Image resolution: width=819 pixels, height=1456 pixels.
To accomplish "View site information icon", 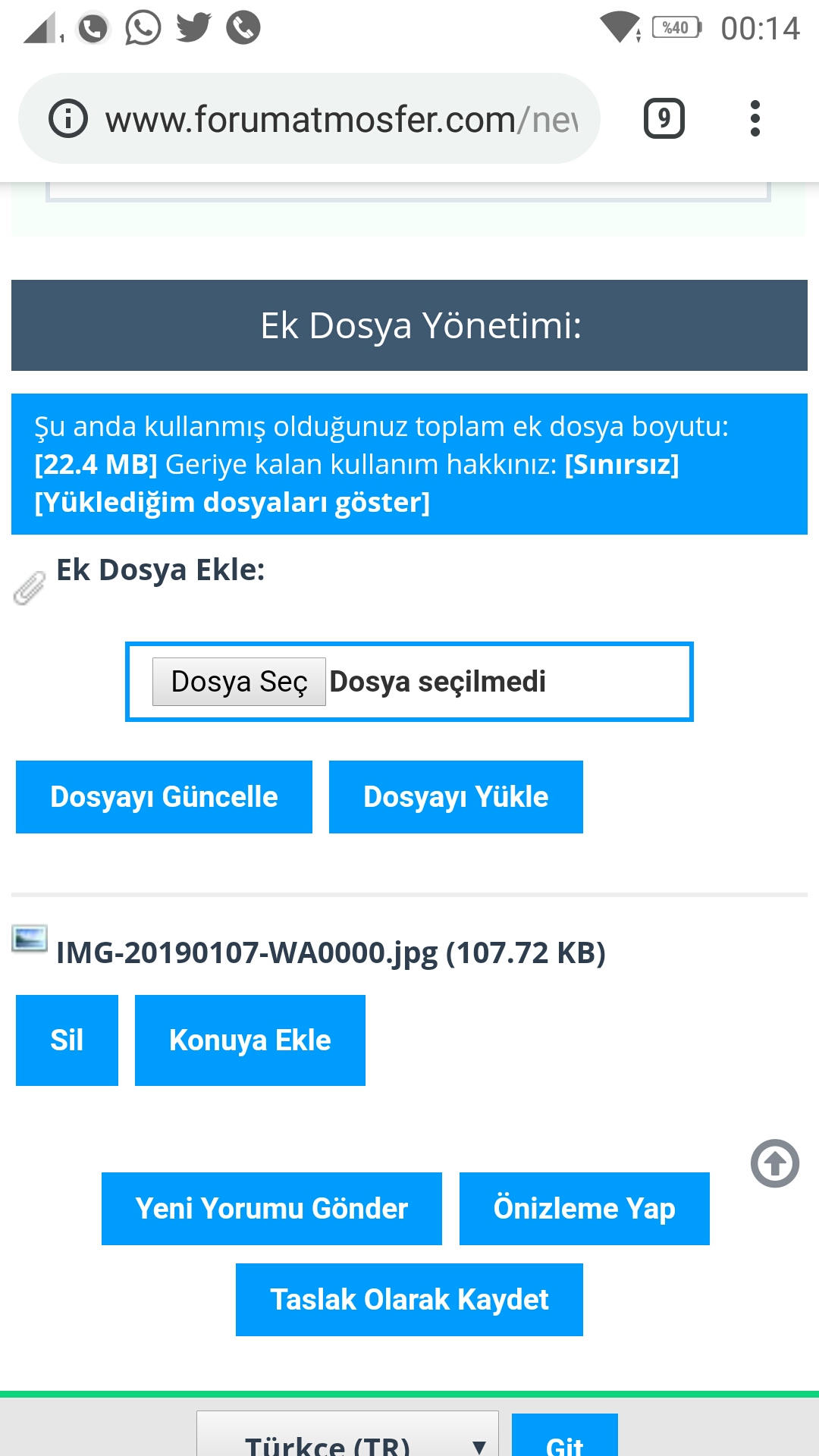I will pos(68,119).
